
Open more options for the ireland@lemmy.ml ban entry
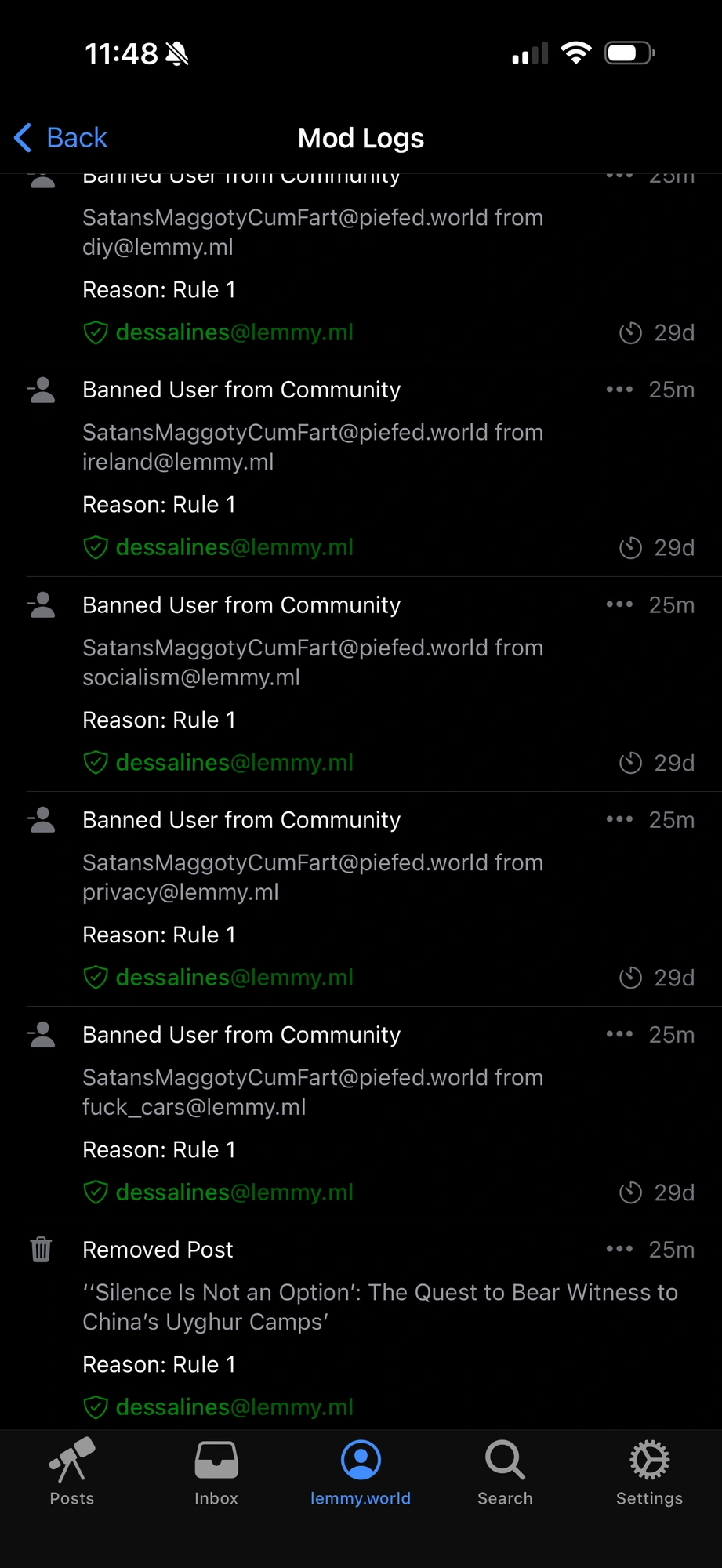pos(619,390)
